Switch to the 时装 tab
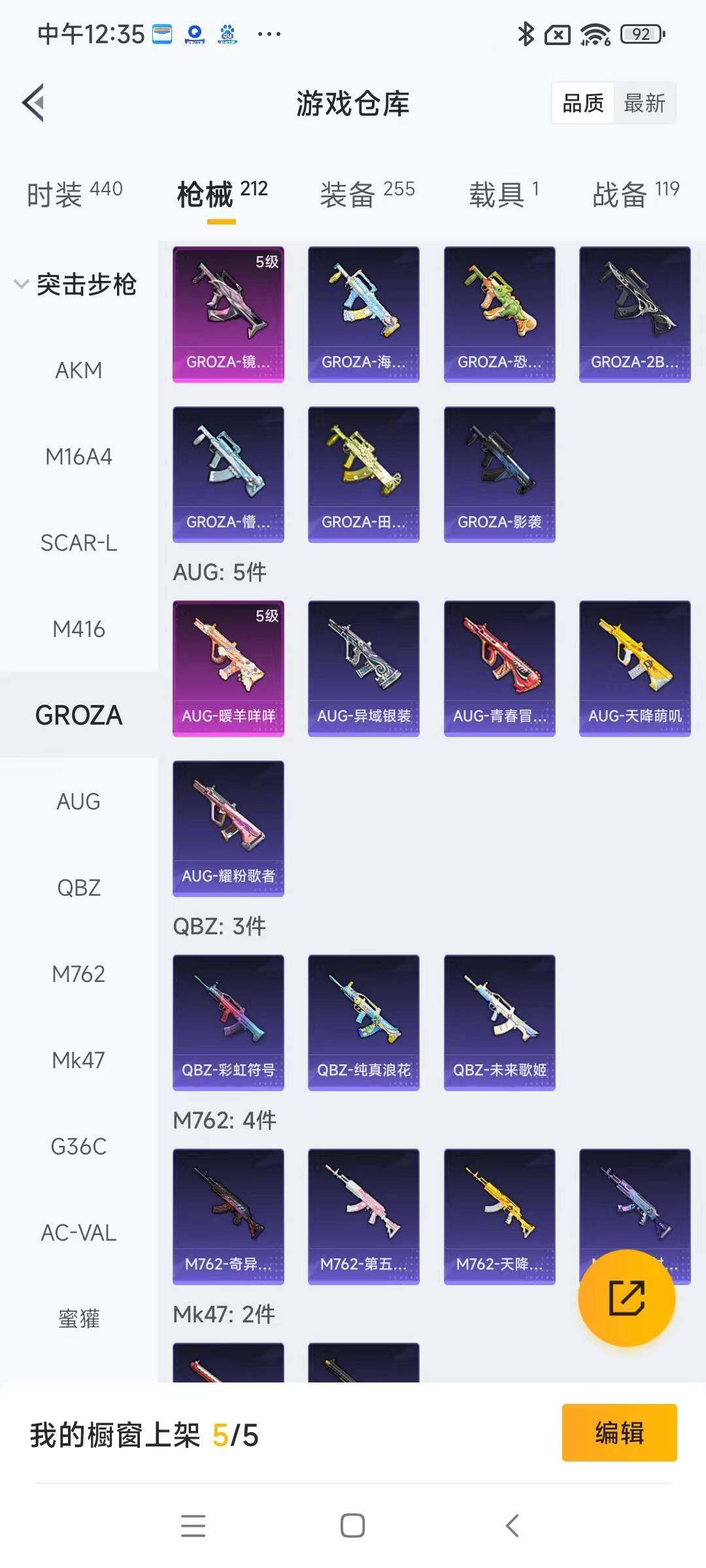The image size is (706, 1568). tap(74, 194)
